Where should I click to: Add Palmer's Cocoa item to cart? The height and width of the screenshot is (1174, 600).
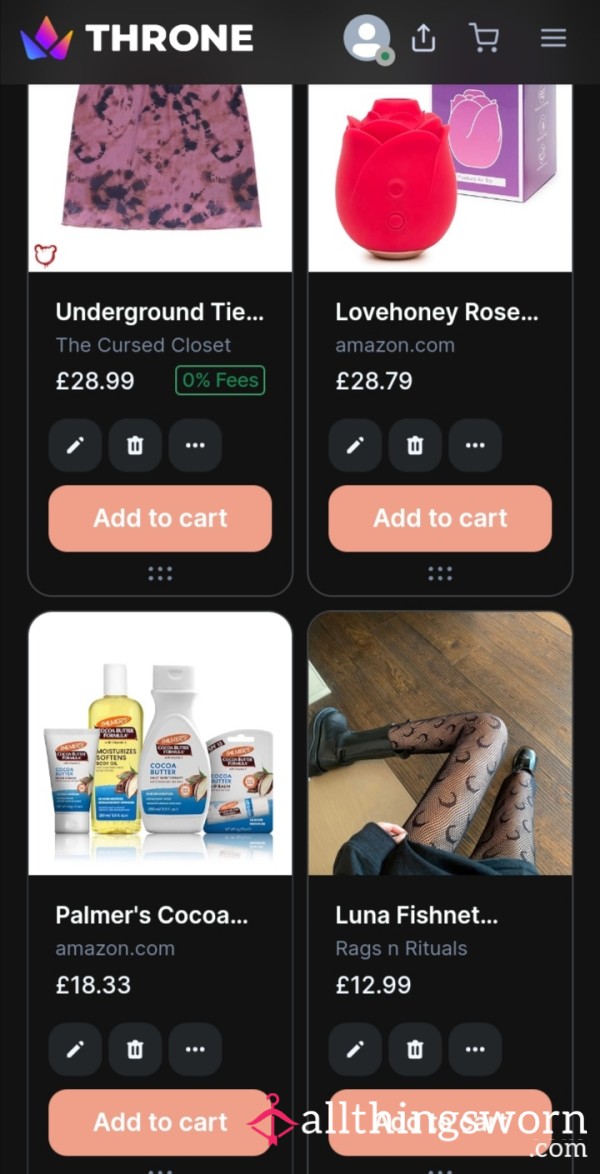(160, 1122)
